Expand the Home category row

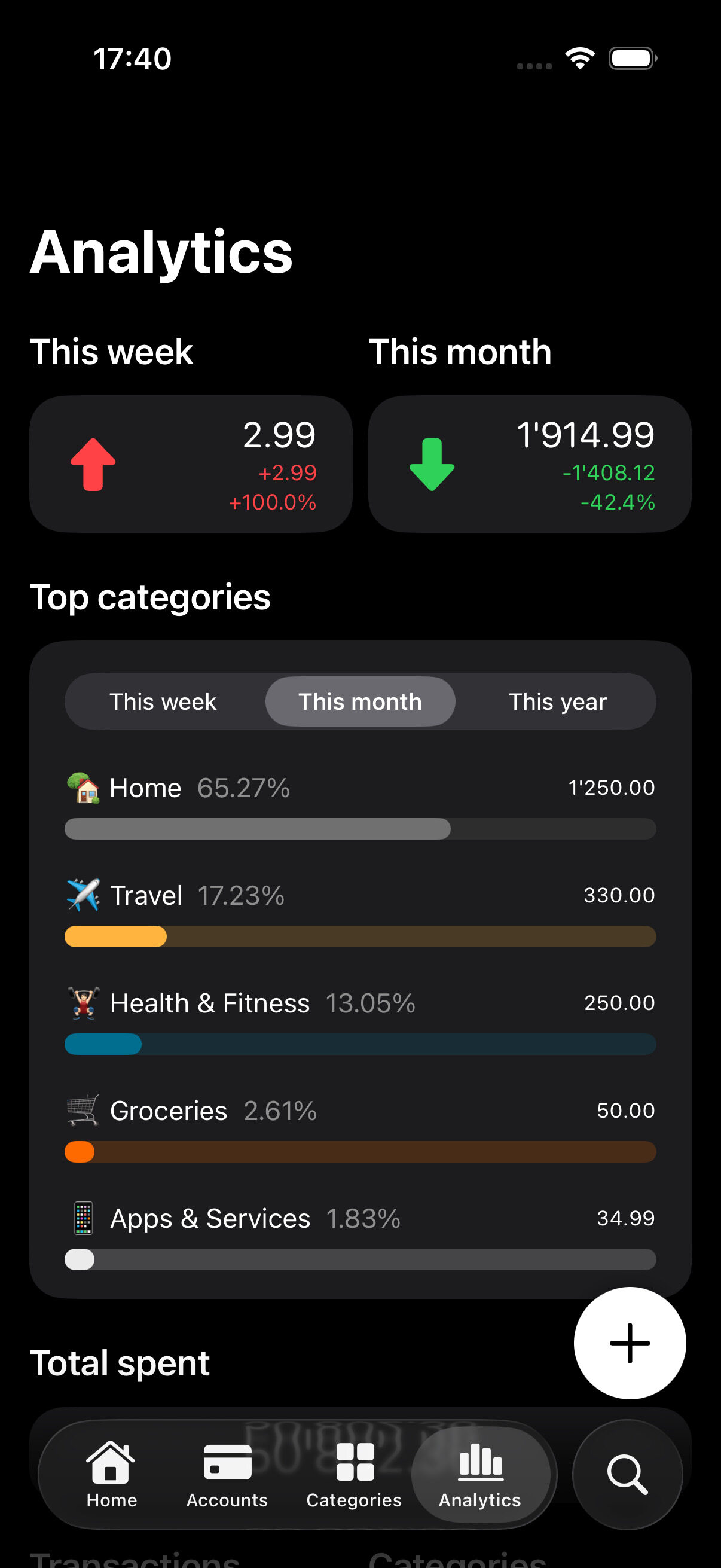click(x=243, y=787)
